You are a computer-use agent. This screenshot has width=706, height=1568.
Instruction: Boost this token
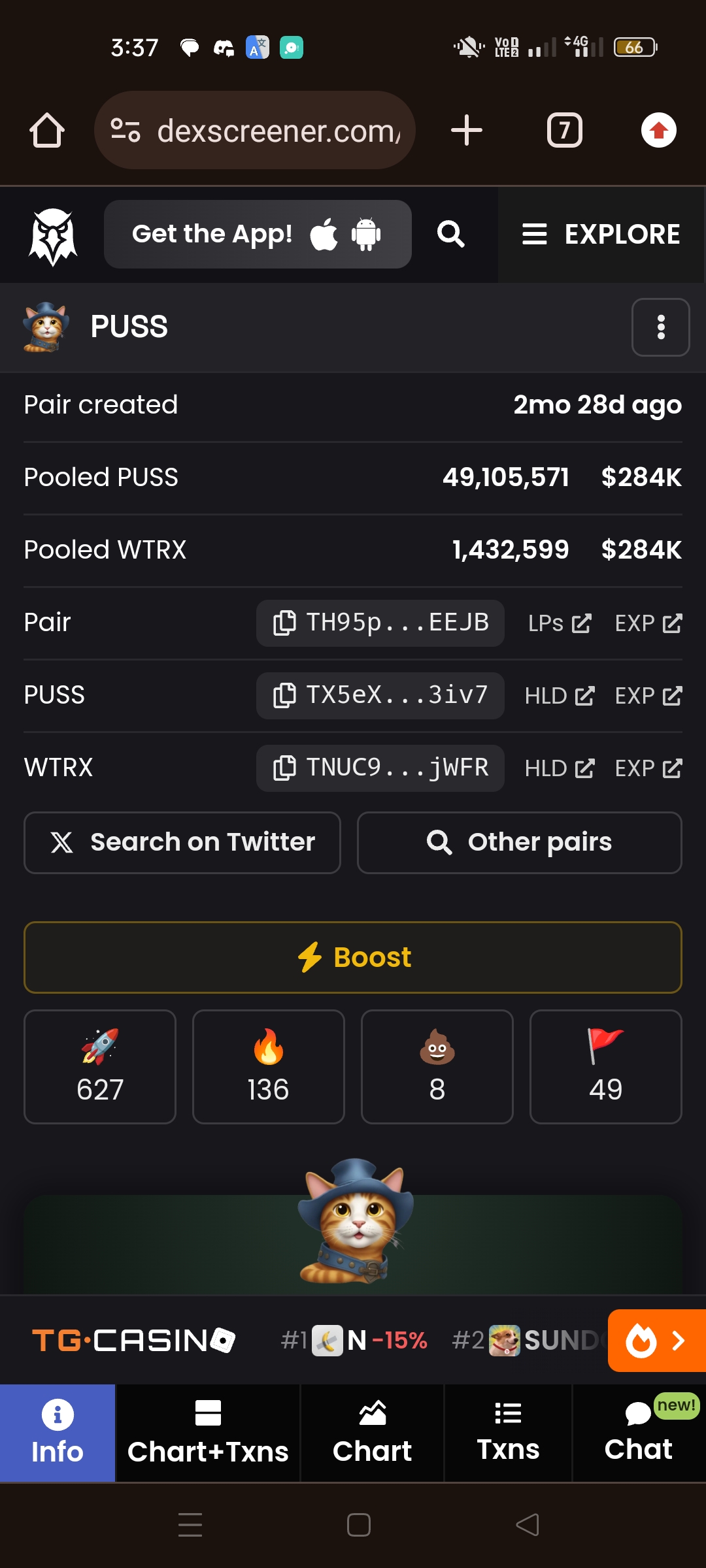pyautogui.click(x=353, y=957)
